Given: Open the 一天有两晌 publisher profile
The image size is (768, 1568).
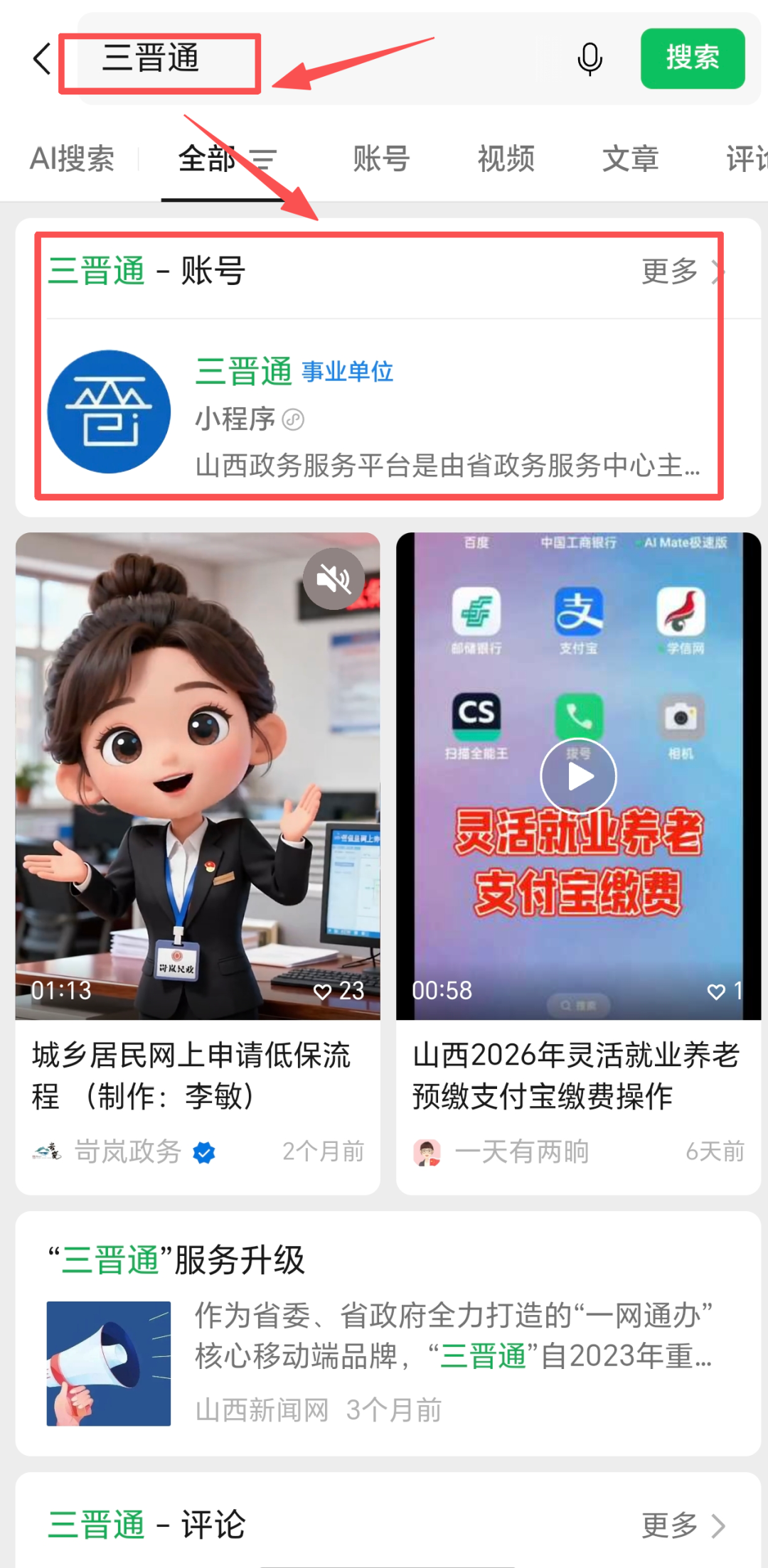Looking at the screenshot, I should (x=521, y=1151).
